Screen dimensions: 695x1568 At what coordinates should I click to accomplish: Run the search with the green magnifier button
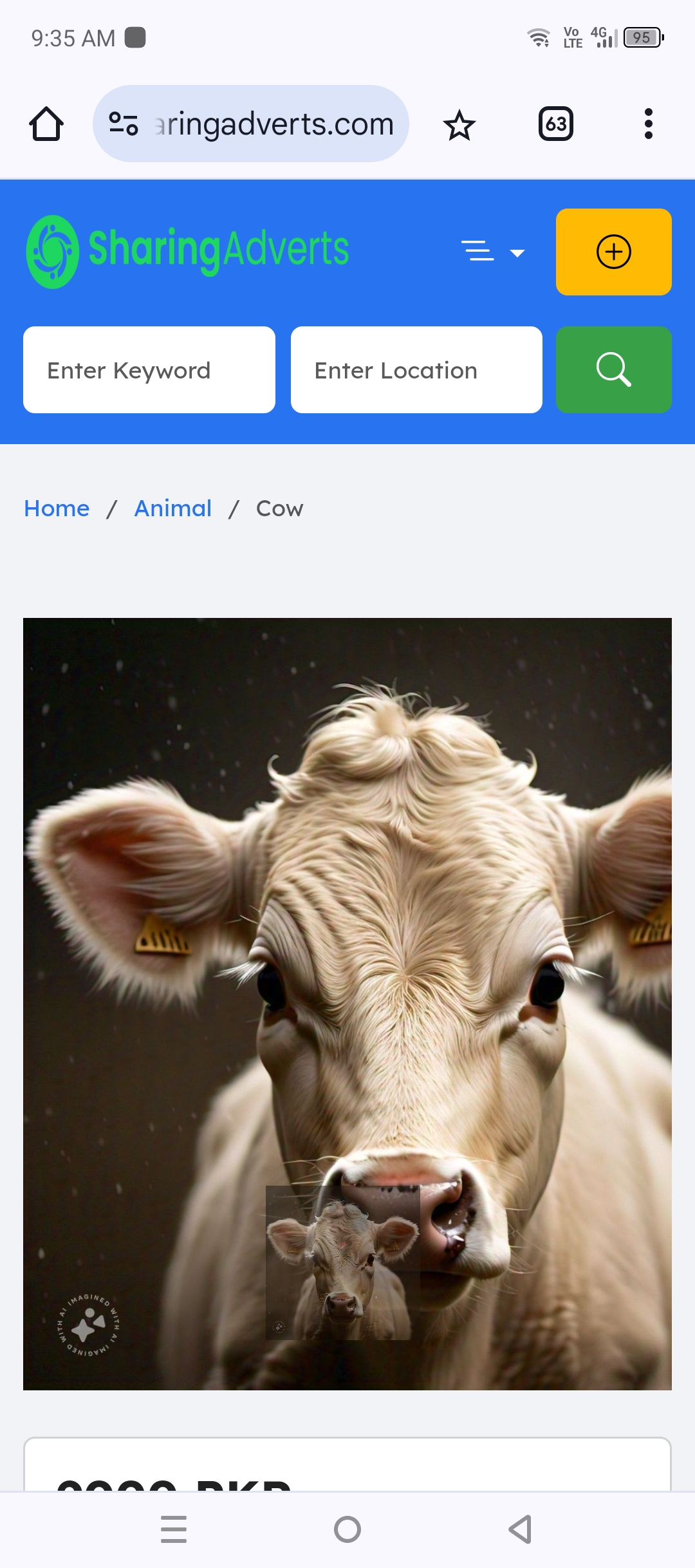point(613,370)
